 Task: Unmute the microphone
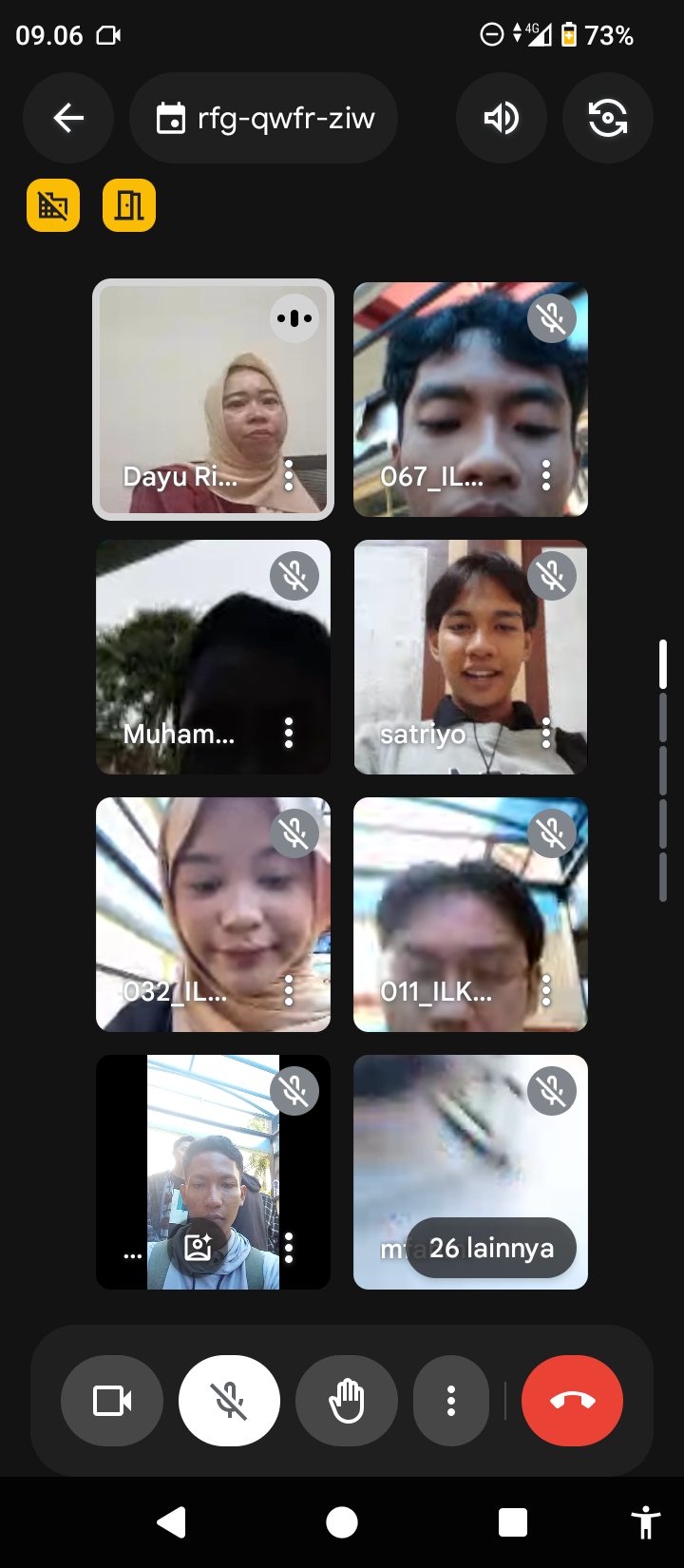[230, 1401]
